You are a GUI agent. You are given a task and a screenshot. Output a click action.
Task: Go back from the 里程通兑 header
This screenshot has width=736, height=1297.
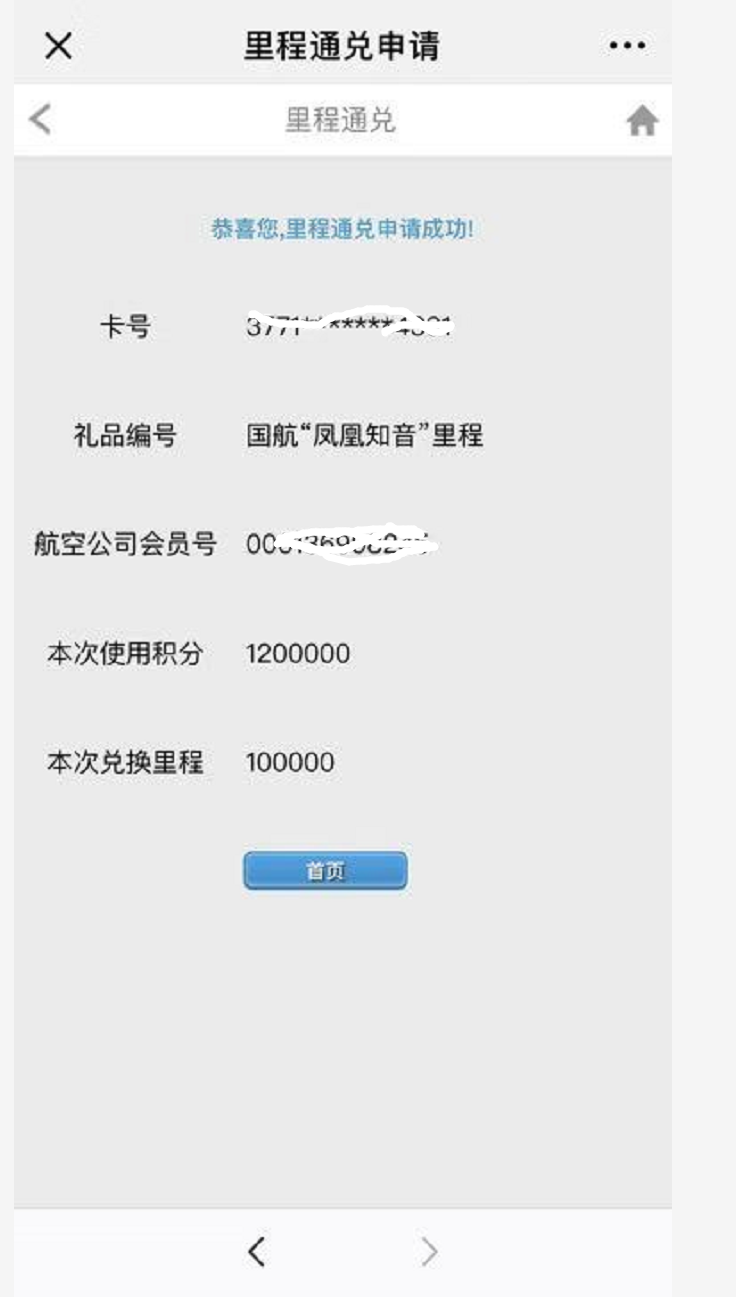click(39, 120)
